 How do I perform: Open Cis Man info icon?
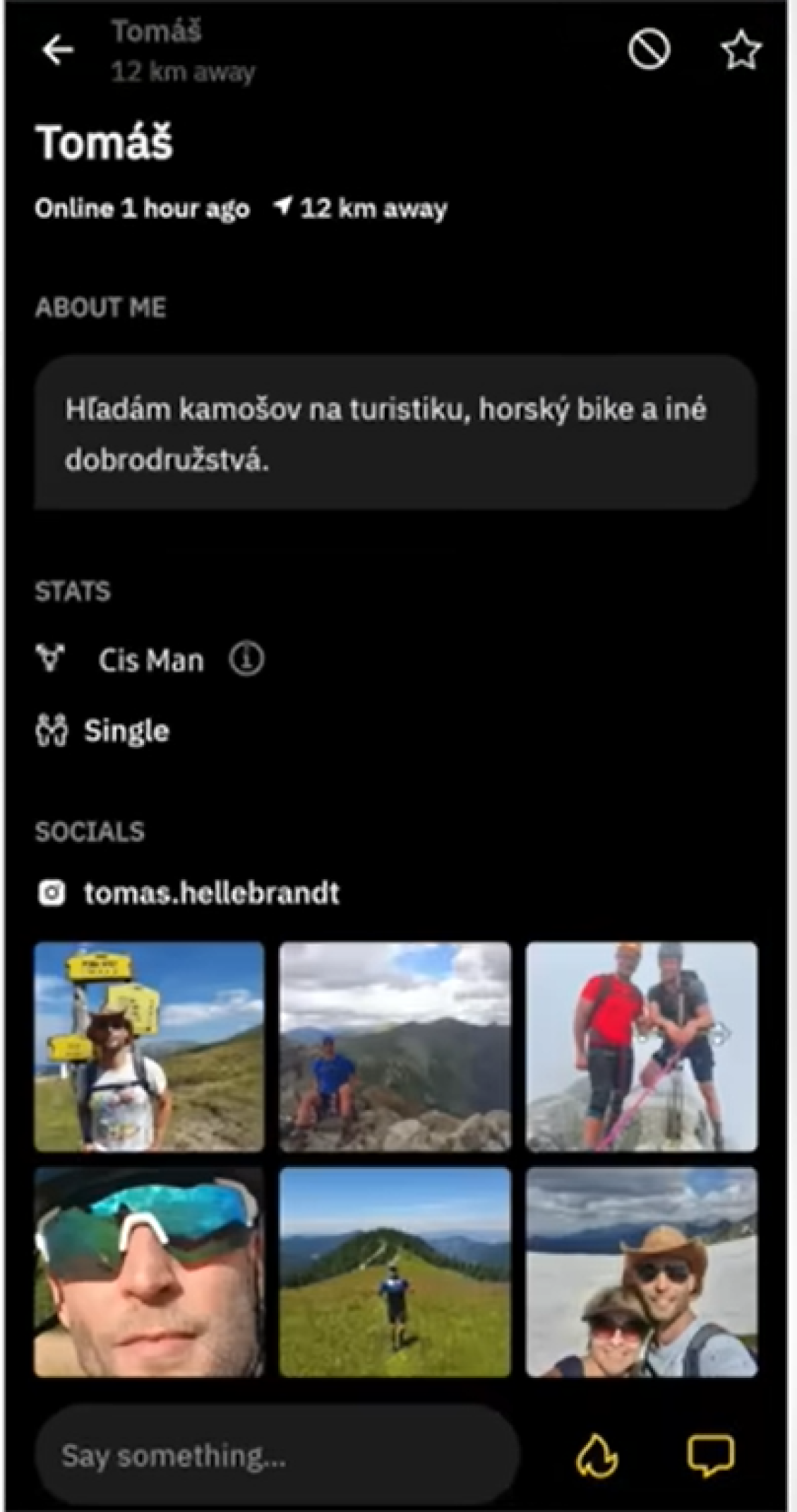(x=246, y=660)
